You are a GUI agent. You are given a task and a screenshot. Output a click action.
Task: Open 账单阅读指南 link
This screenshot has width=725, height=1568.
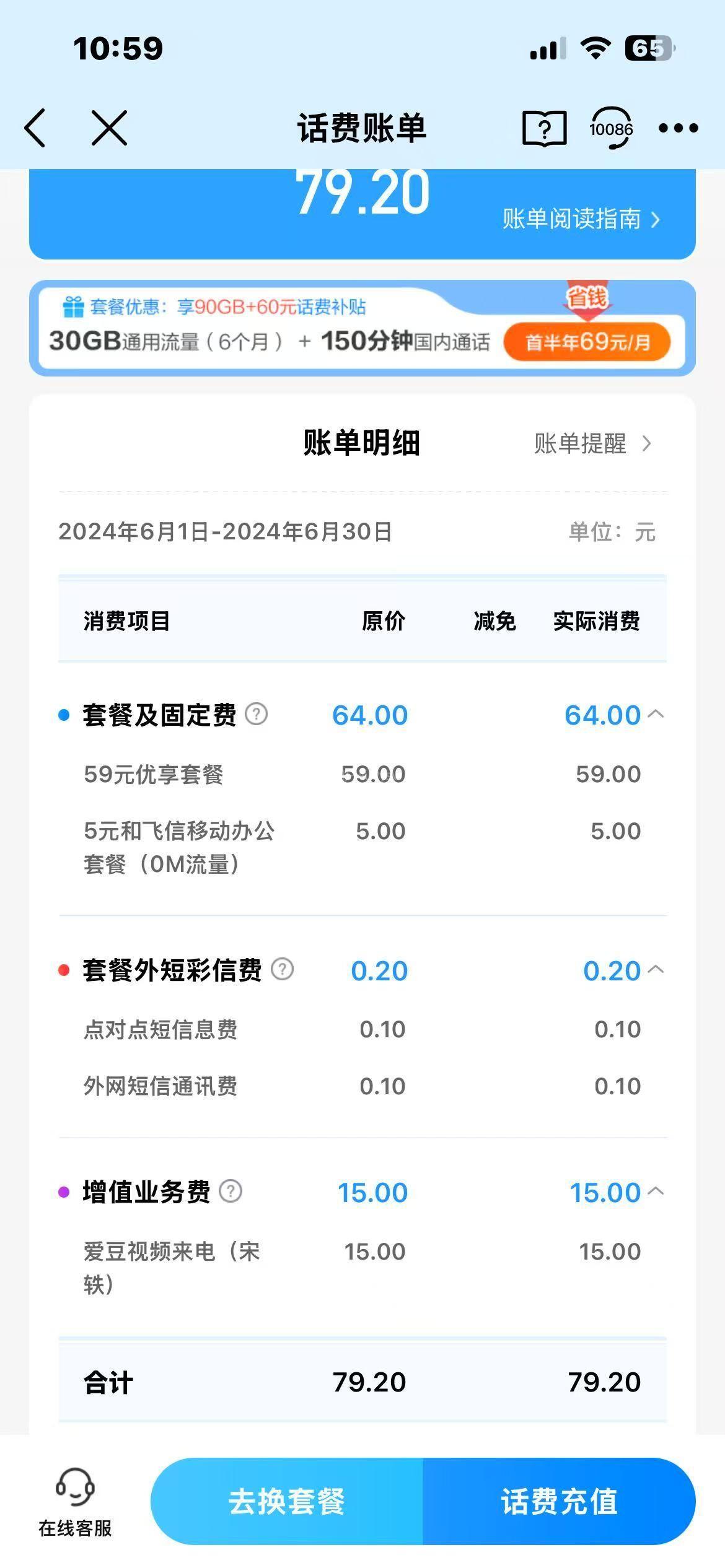[x=581, y=219]
